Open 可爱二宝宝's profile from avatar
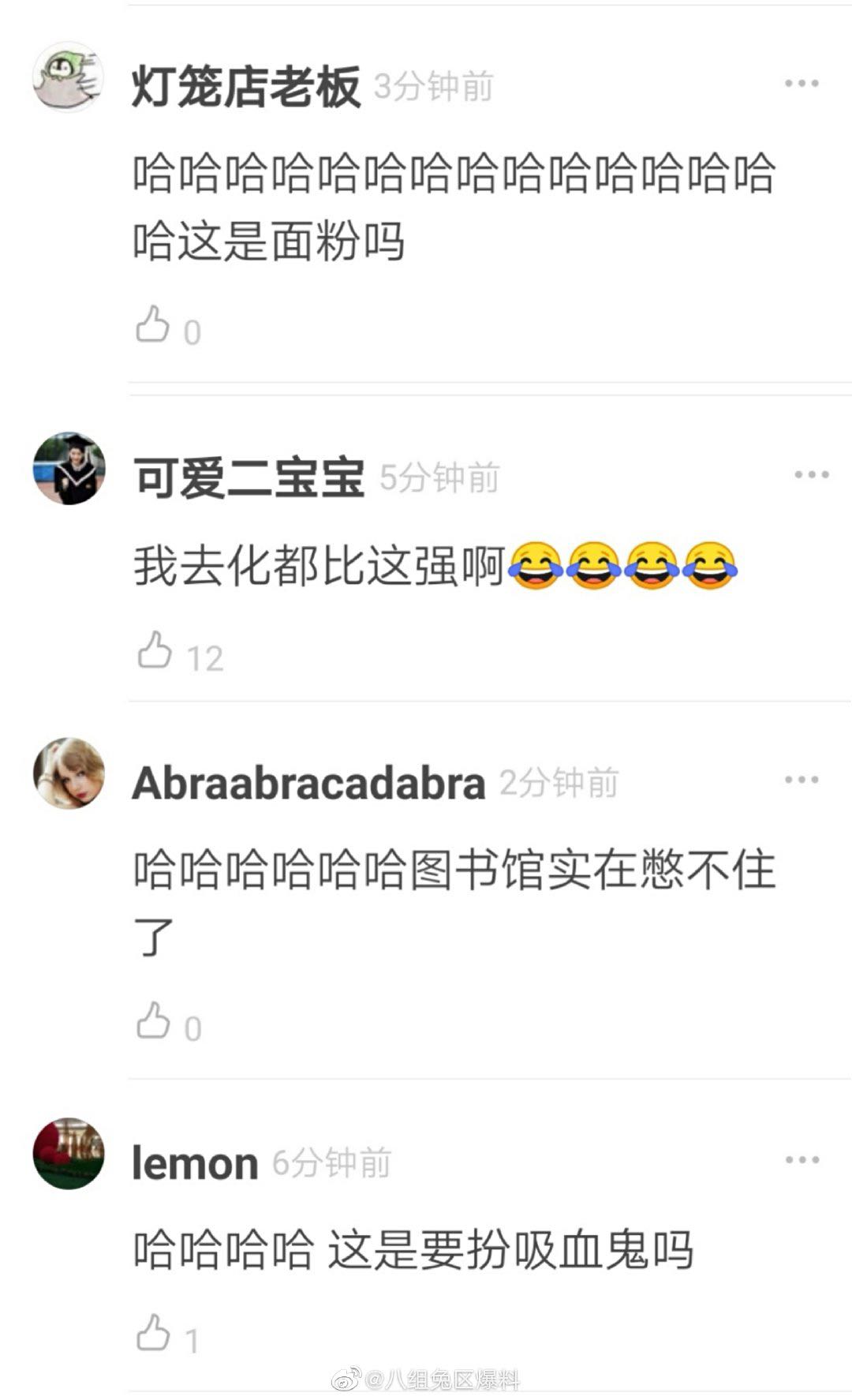852x1400 pixels. pyautogui.click(x=69, y=469)
